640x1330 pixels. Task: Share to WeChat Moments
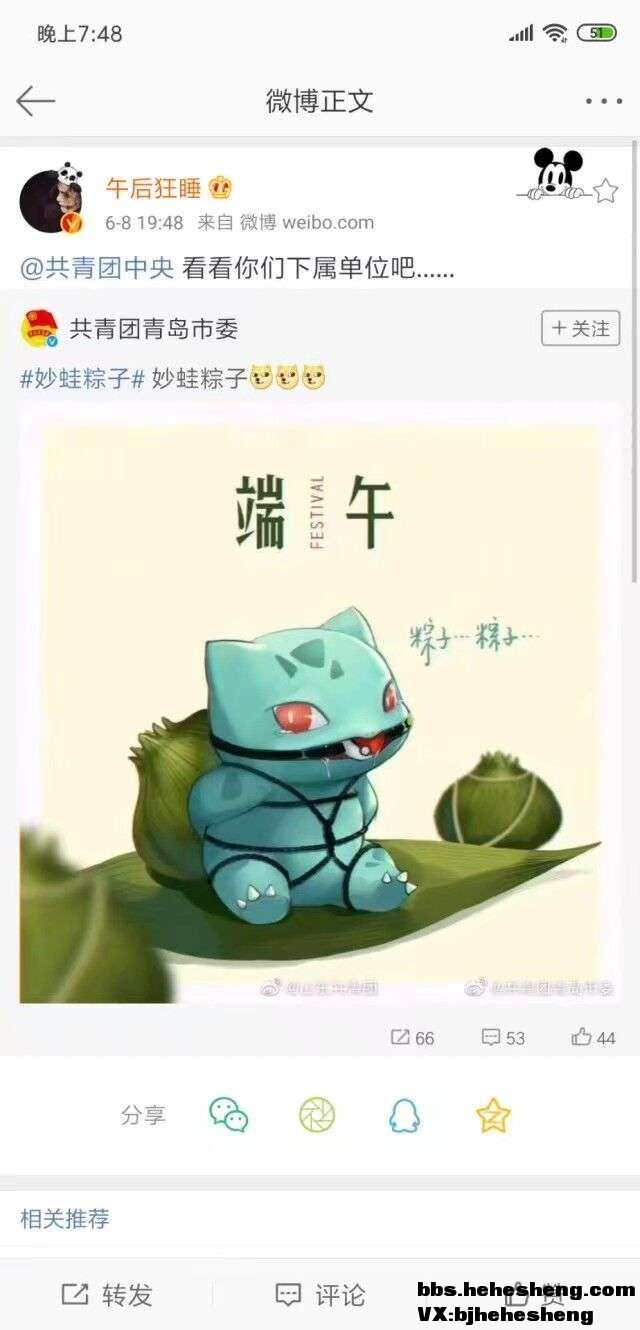pos(317,1115)
